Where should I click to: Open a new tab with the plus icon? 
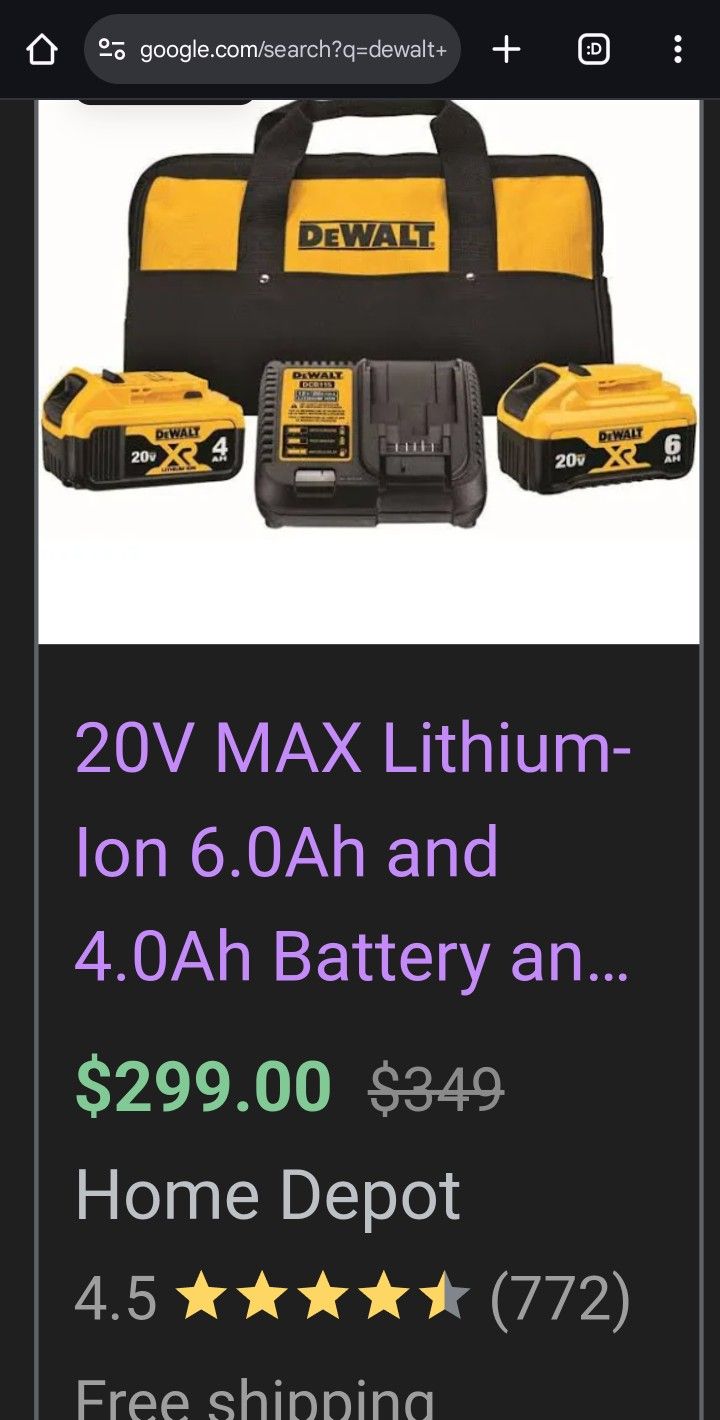coord(506,47)
